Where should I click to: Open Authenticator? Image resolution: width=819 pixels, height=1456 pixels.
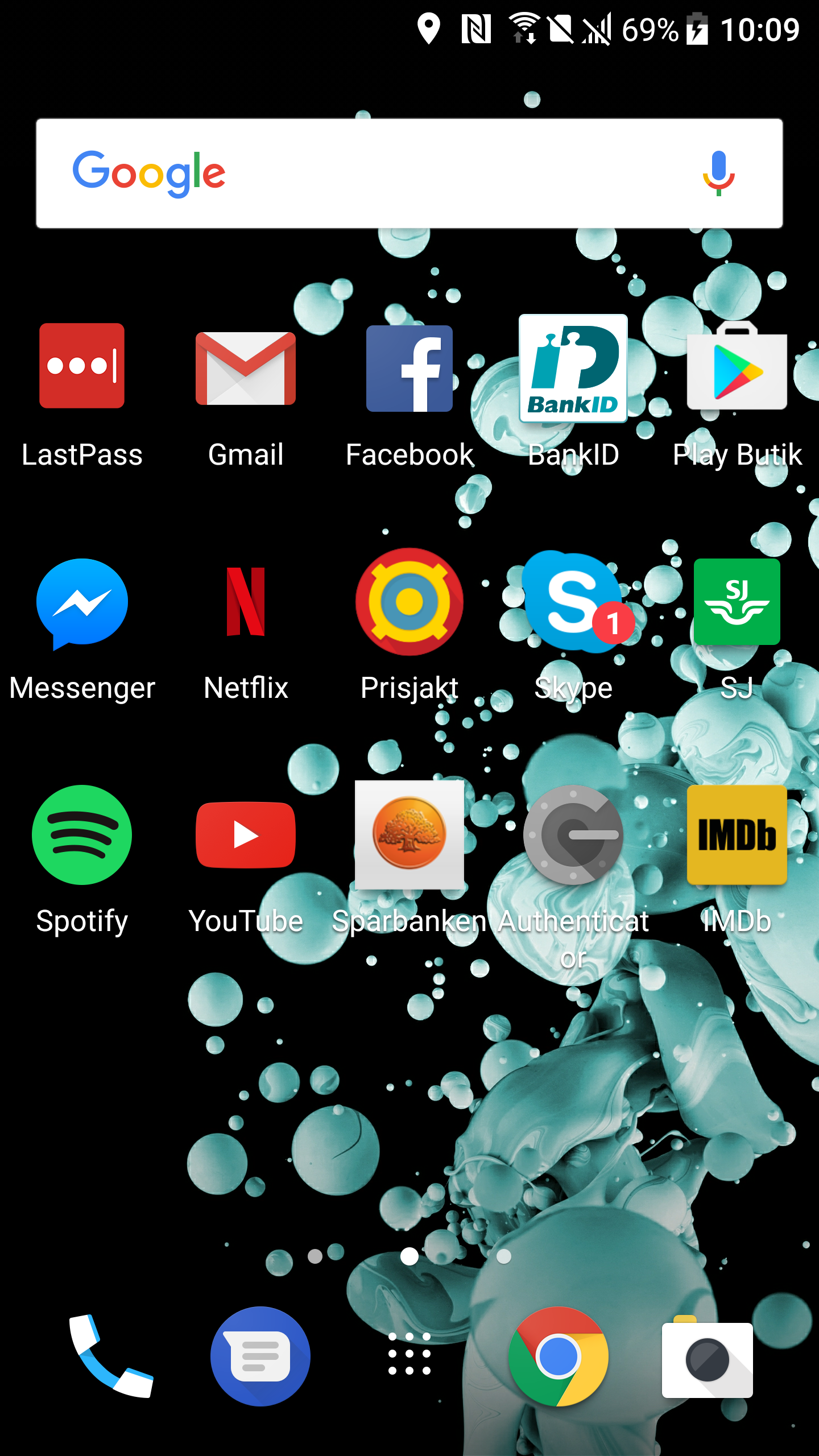click(573, 835)
